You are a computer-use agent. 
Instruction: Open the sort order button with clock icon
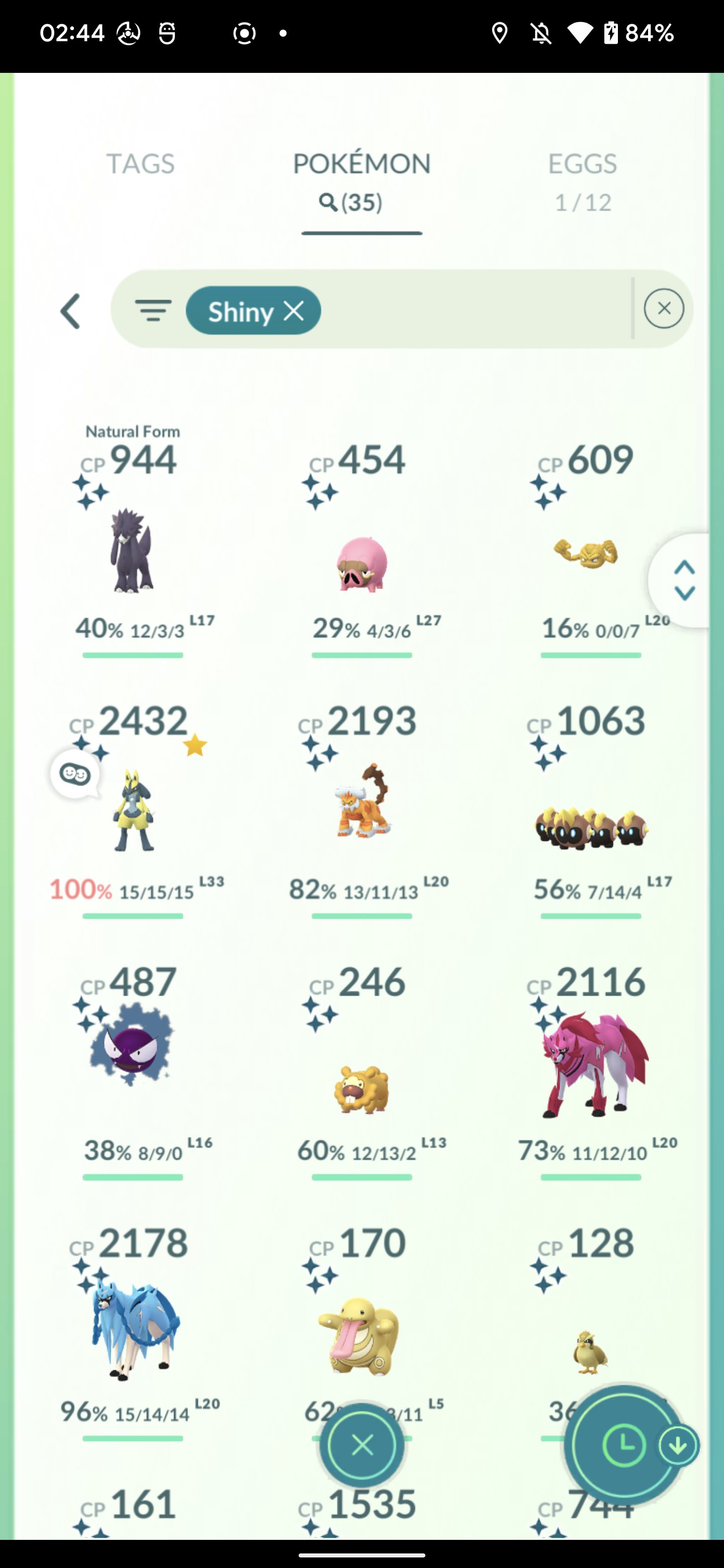(624, 1445)
